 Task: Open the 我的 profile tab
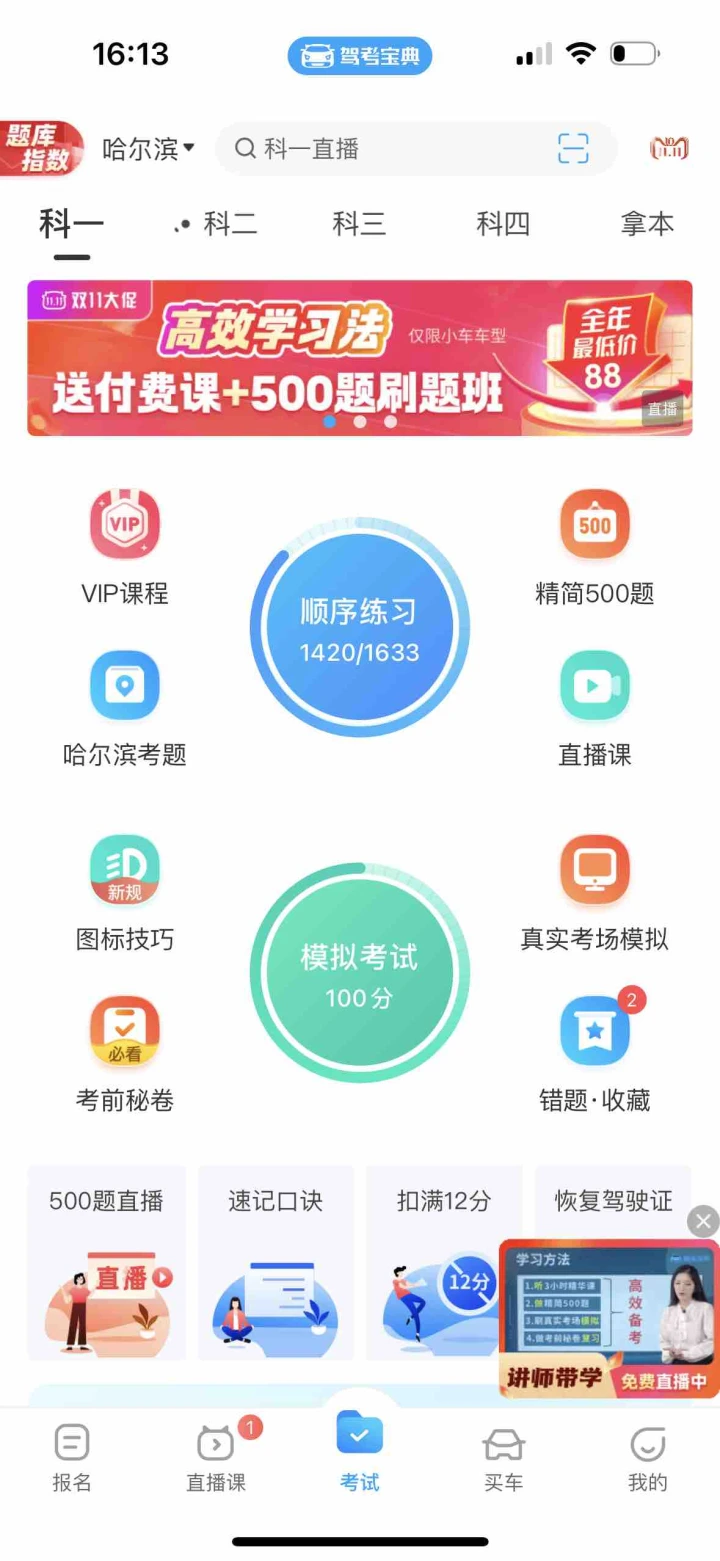[x=647, y=1459]
